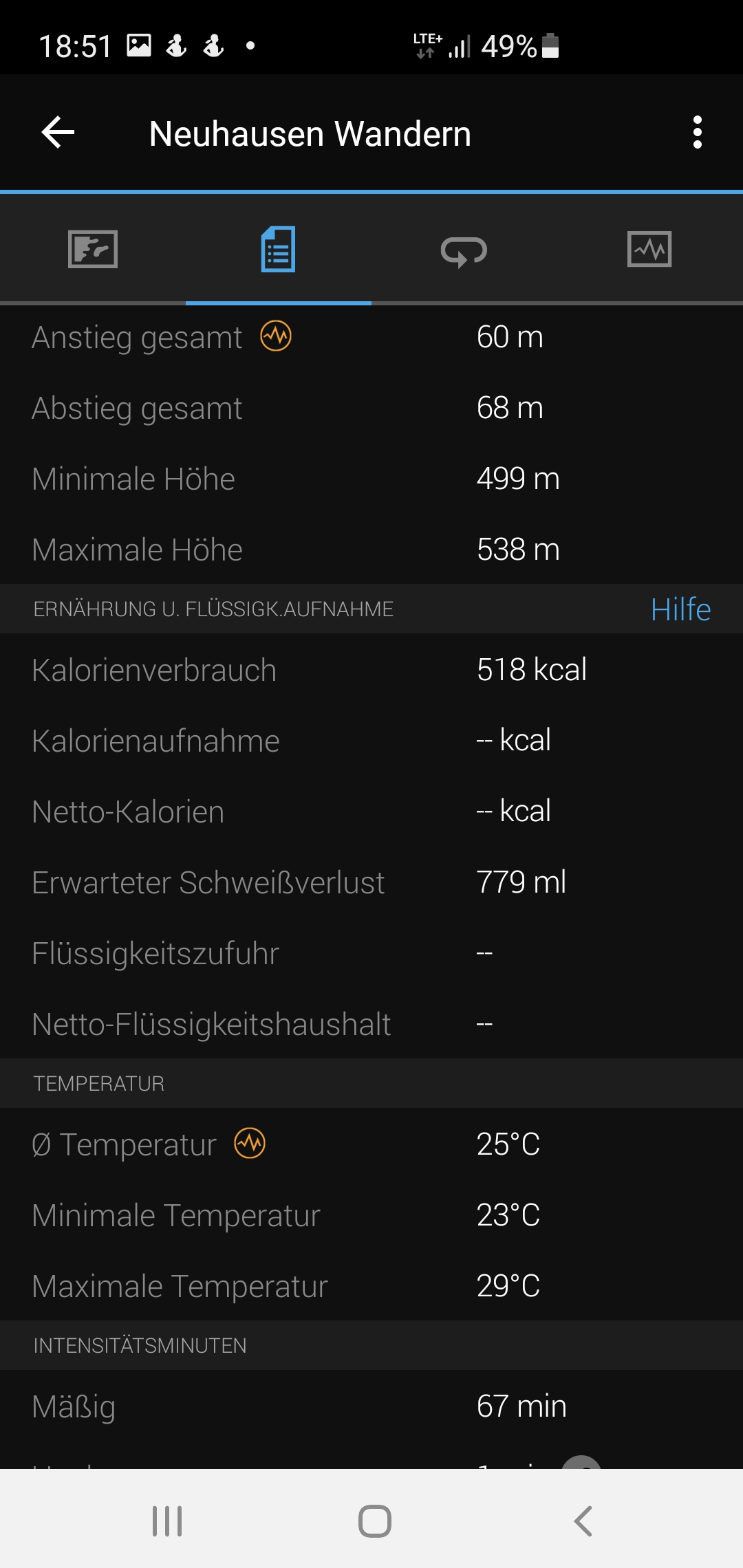Switch to the map overview tab
This screenshot has width=743, height=1568.
(x=93, y=249)
